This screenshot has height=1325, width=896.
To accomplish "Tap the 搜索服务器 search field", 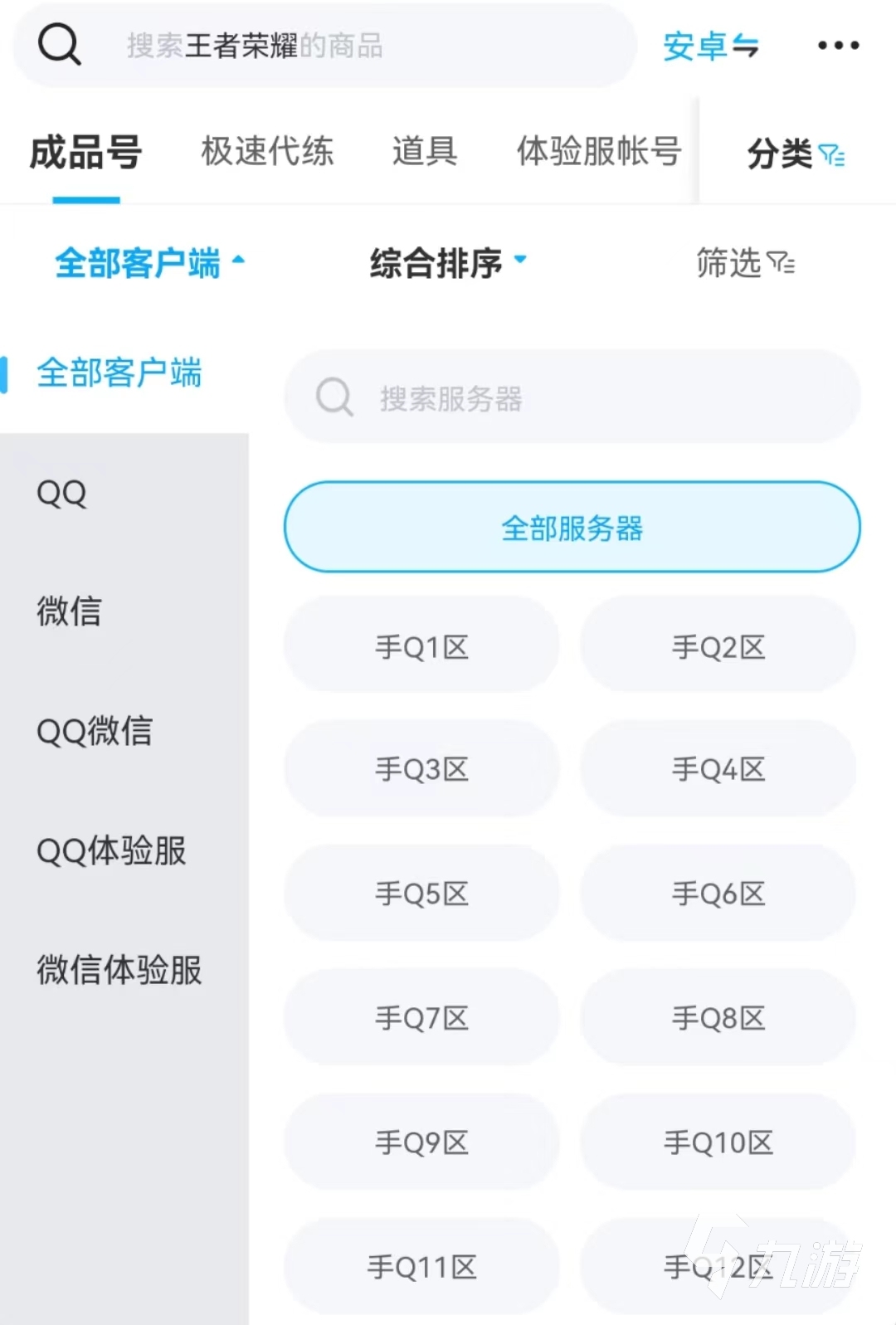I will coord(572,397).
